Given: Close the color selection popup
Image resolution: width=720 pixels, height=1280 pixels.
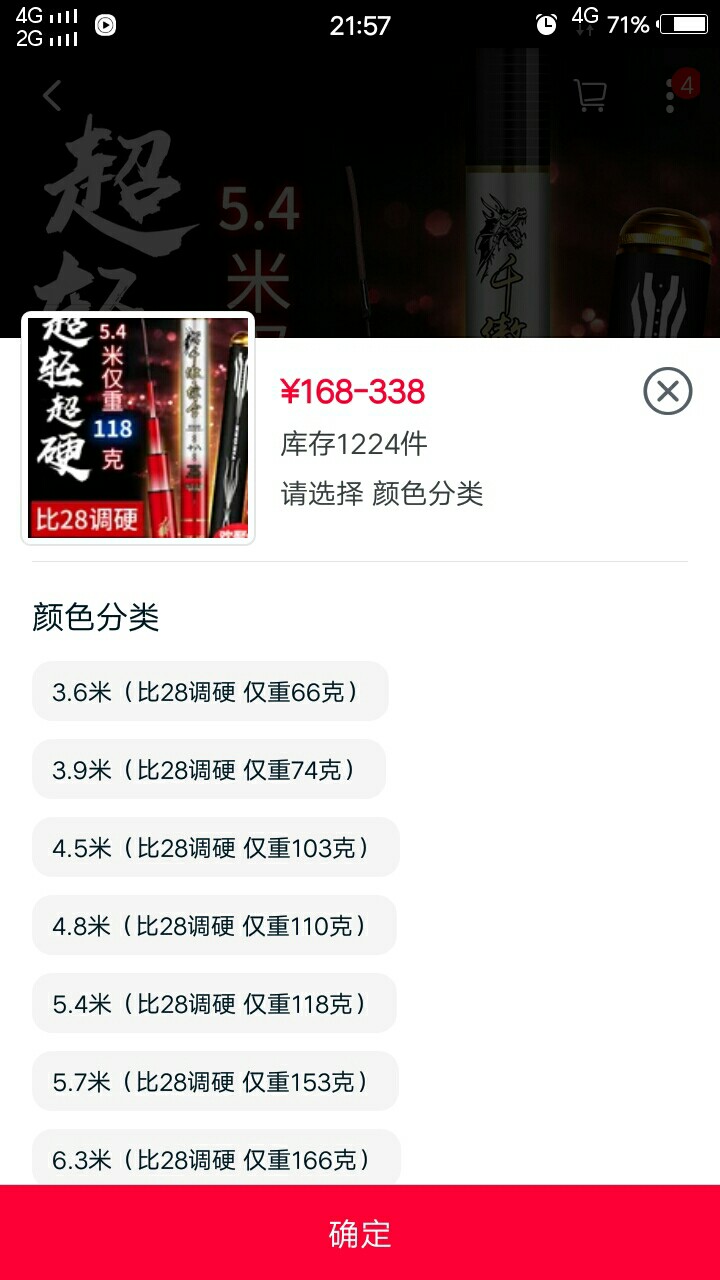Looking at the screenshot, I should click(x=668, y=391).
